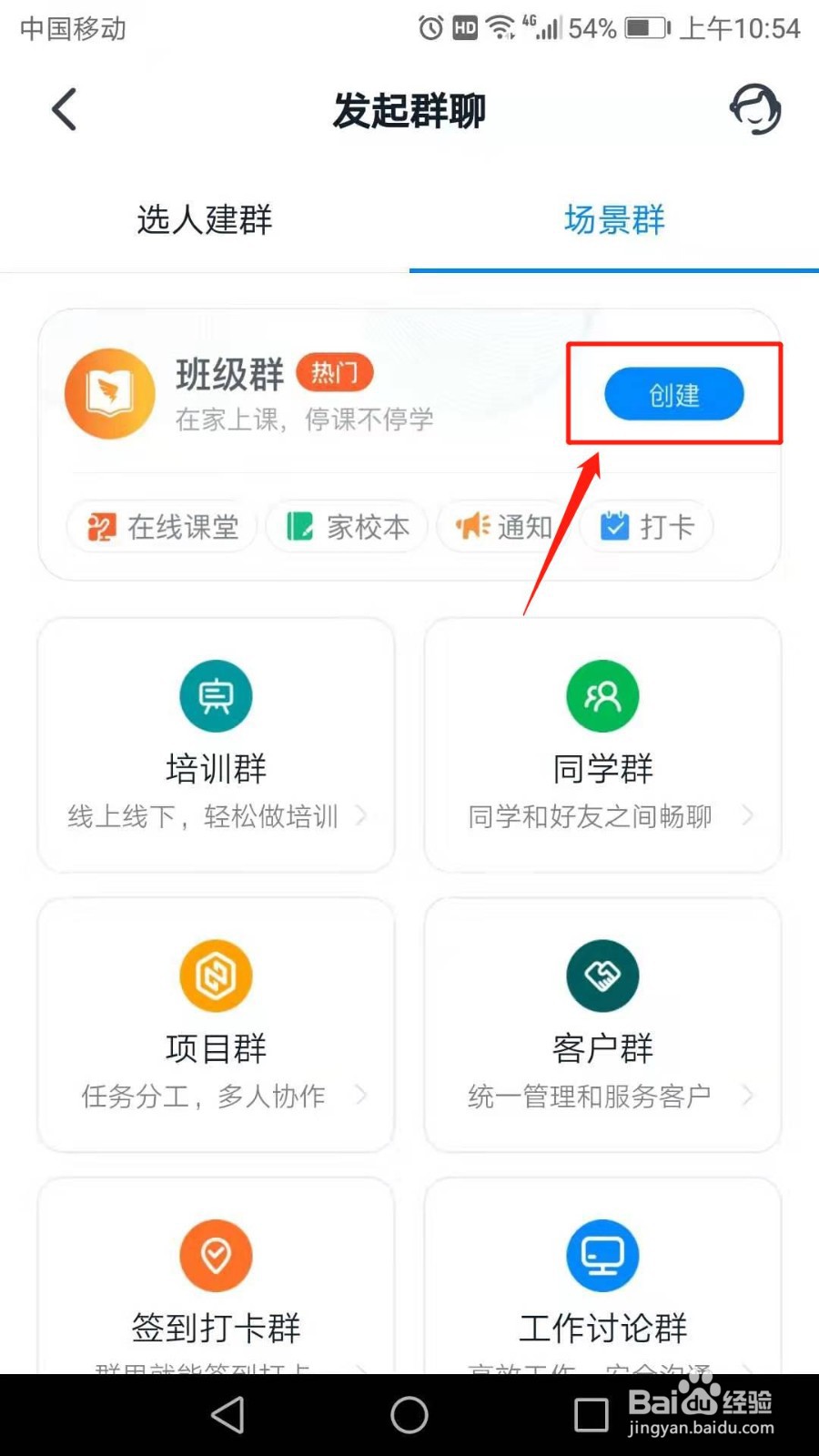Click the 培训群 whiteboard icon
819x1456 pixels.
click(x=215, y=696)
